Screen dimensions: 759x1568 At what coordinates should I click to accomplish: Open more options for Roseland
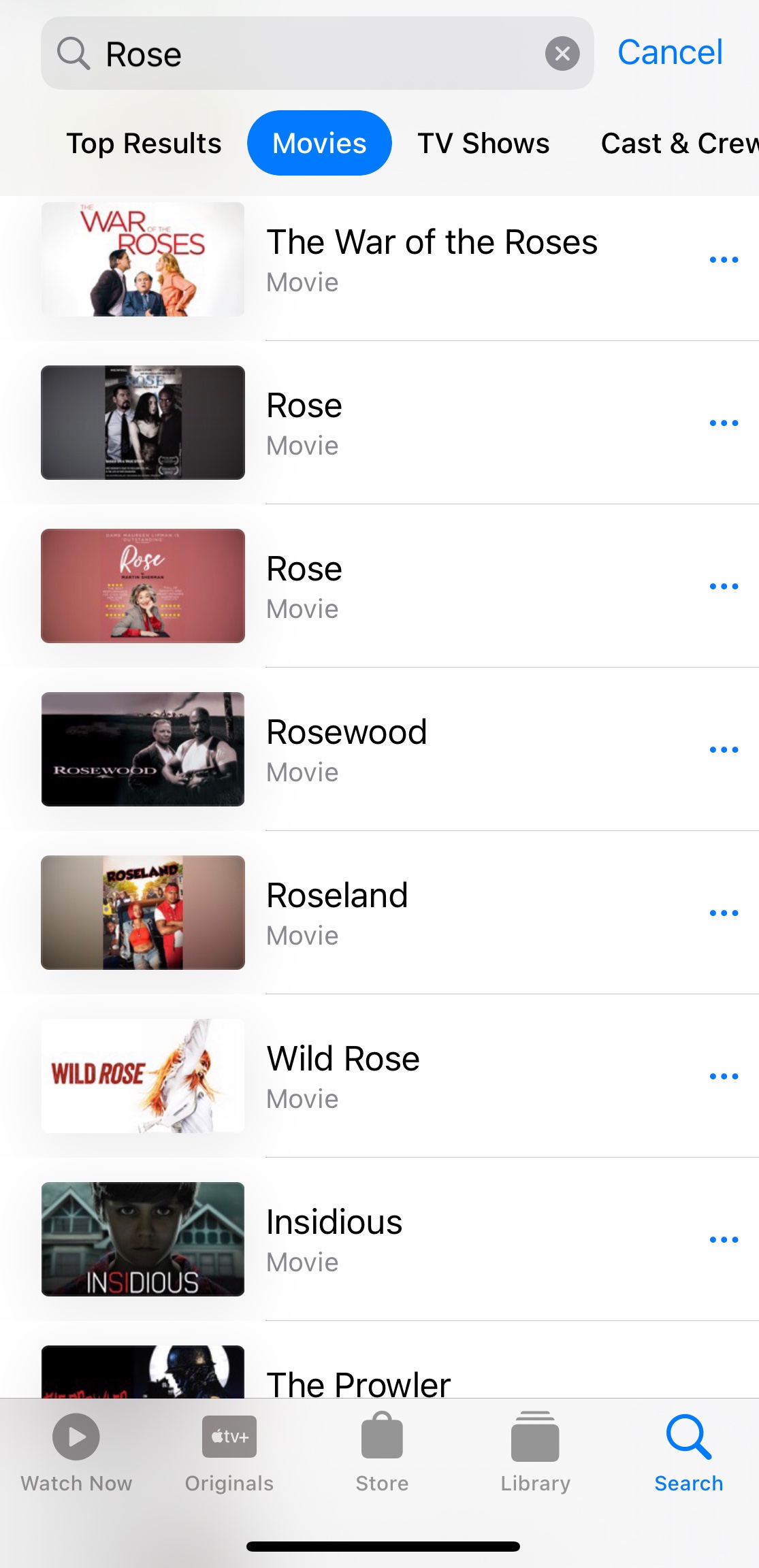pyautogui.click(x=724, y=913)
